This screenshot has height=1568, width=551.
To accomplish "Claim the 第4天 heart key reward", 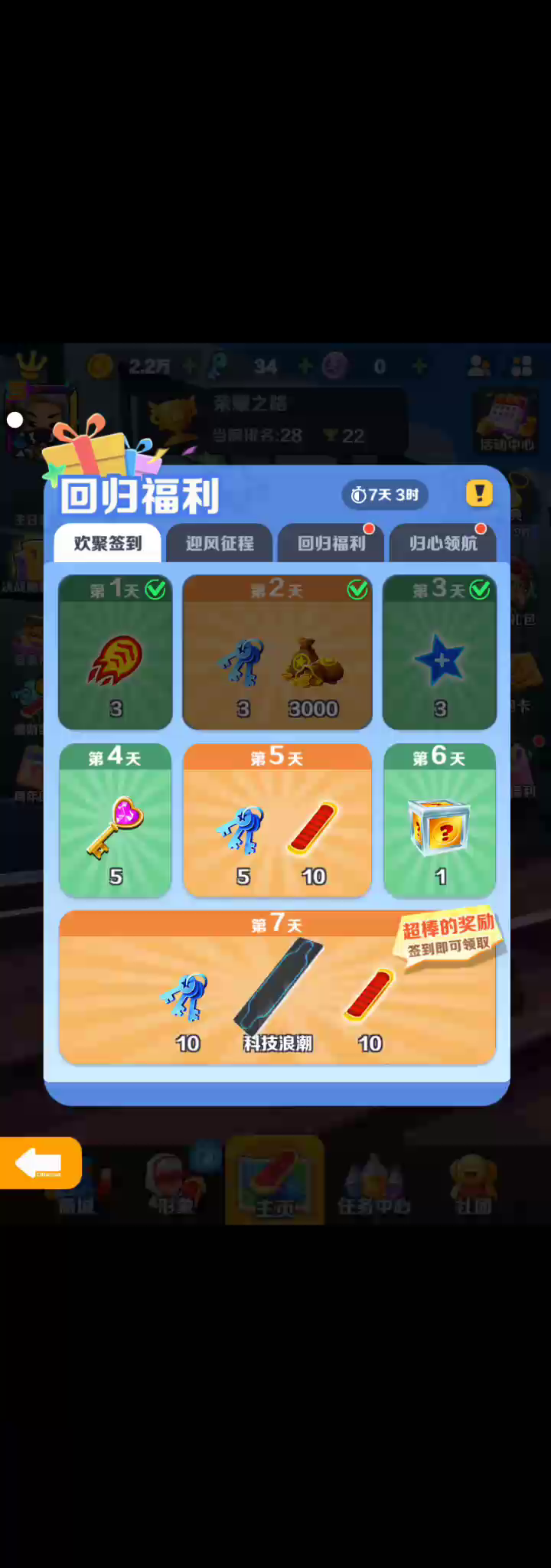I will [x=116, y=820].
